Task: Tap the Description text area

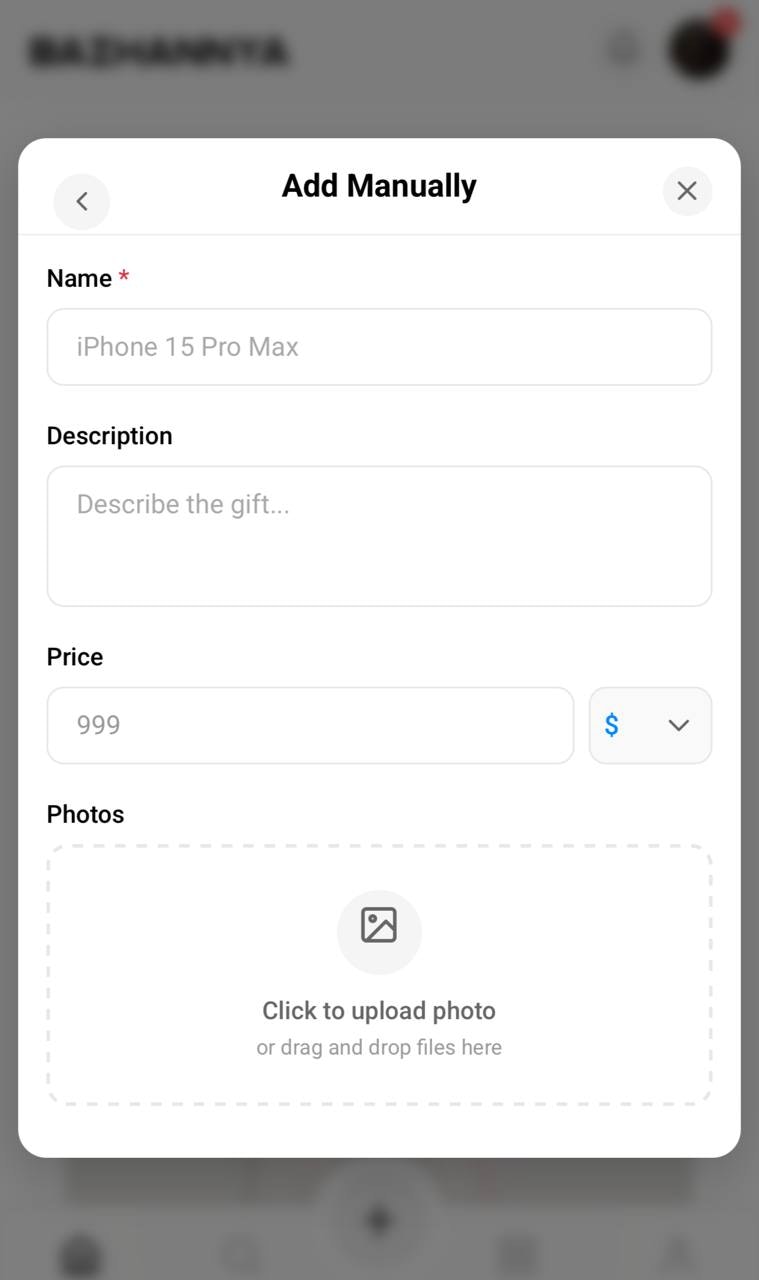Action: [379, 536]
